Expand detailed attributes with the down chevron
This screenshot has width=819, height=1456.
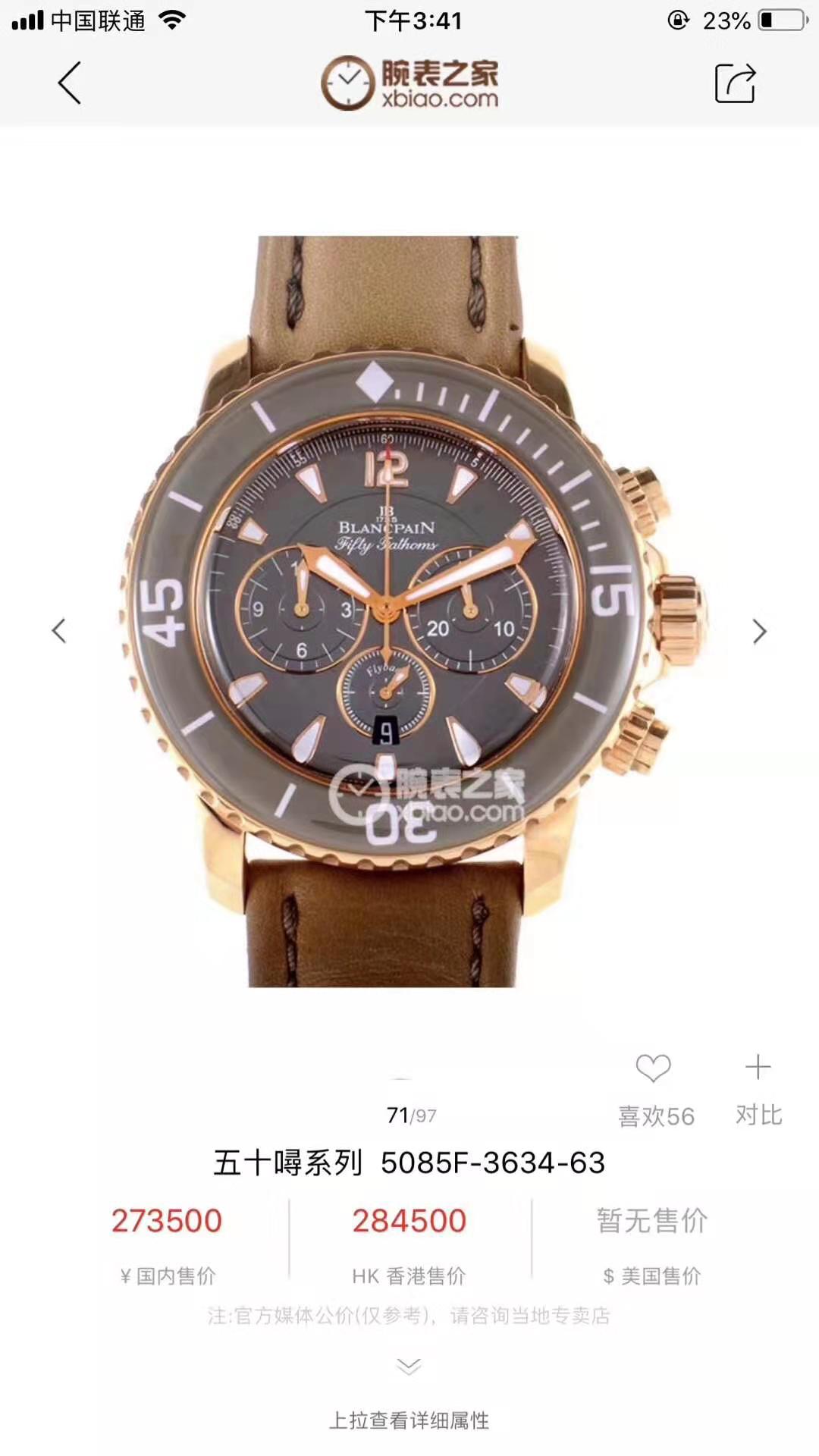(x=409, y=1367)
